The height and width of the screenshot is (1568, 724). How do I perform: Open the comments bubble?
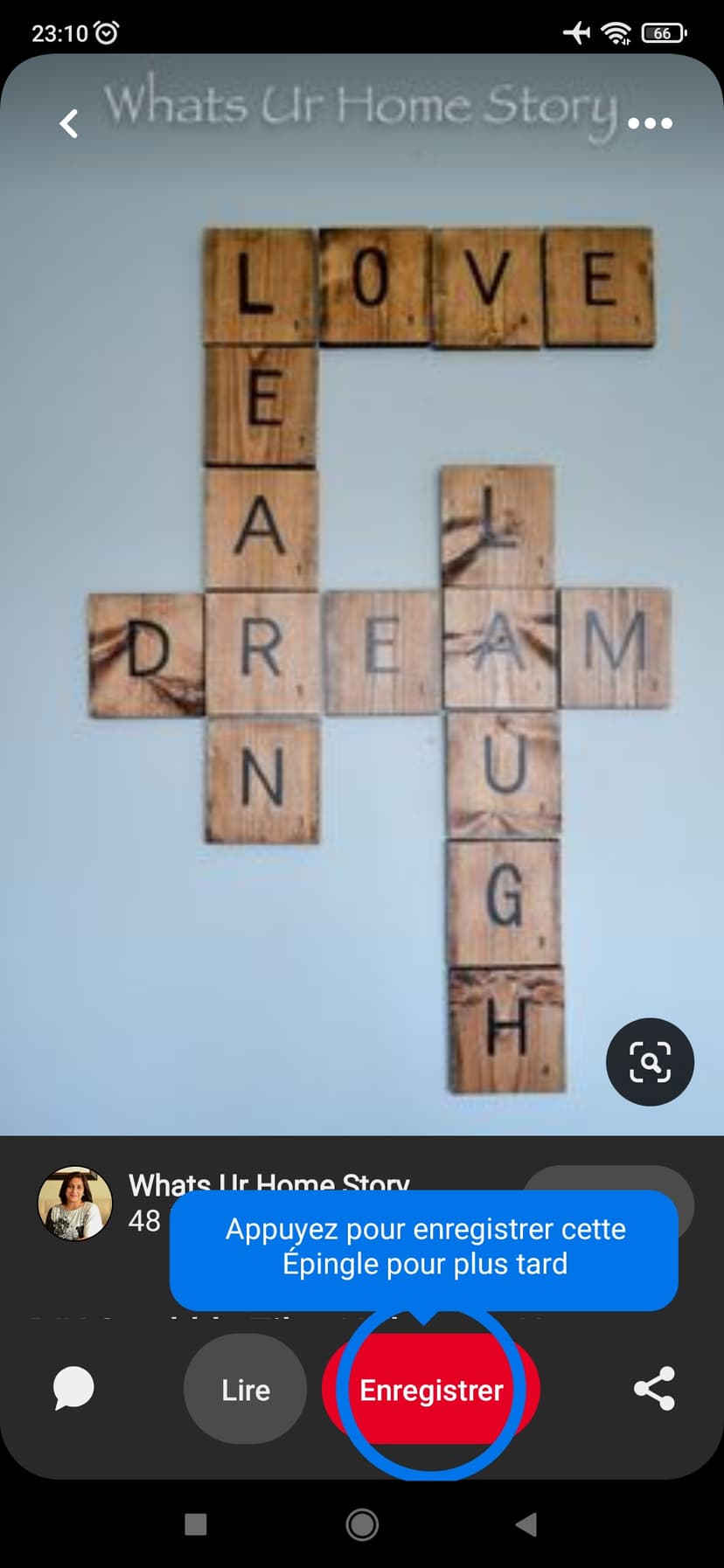(x=73, y=1388)
